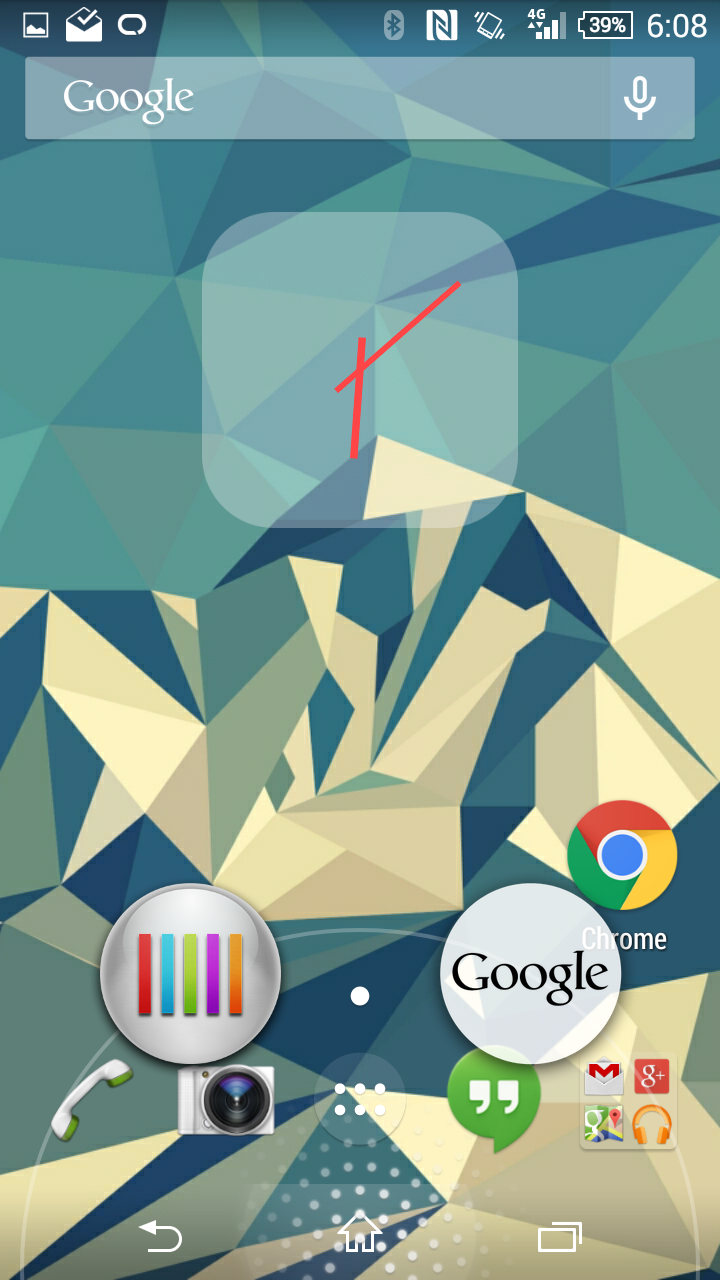The width and height of the screenshot is (720, 1280).
Task: Open the phone dialer
Action: [x=92, y=1100]
